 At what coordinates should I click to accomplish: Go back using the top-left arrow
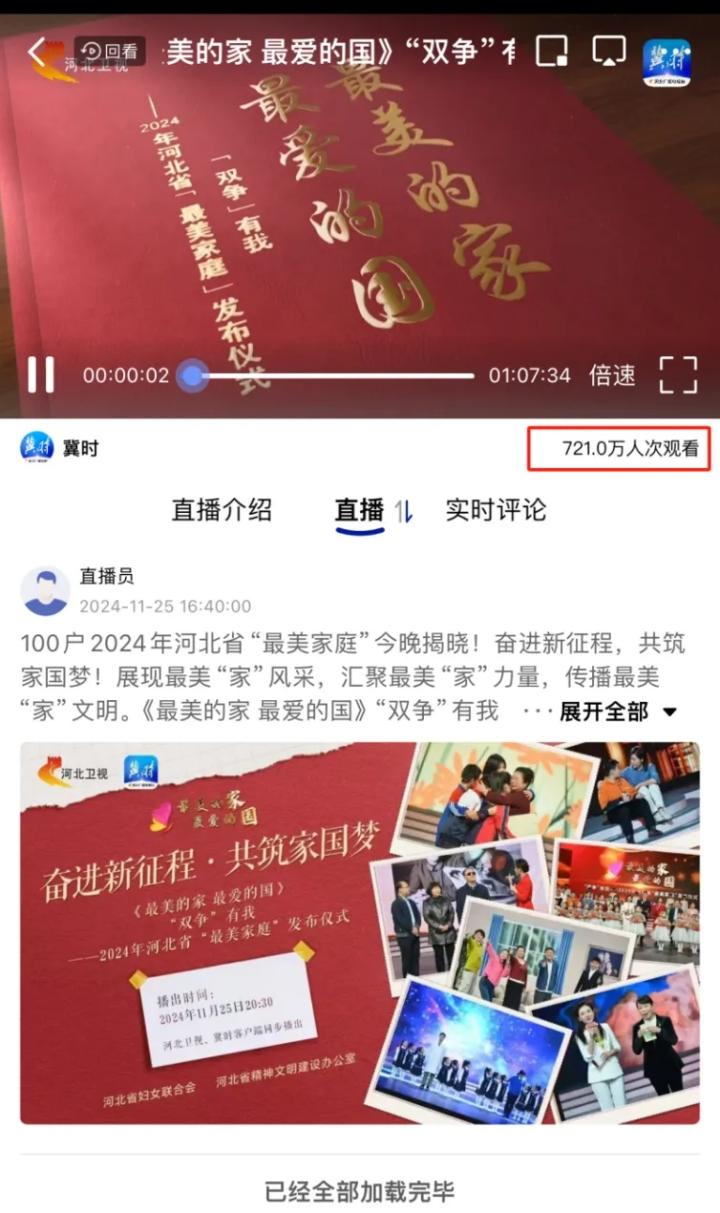tap(38, 52)
